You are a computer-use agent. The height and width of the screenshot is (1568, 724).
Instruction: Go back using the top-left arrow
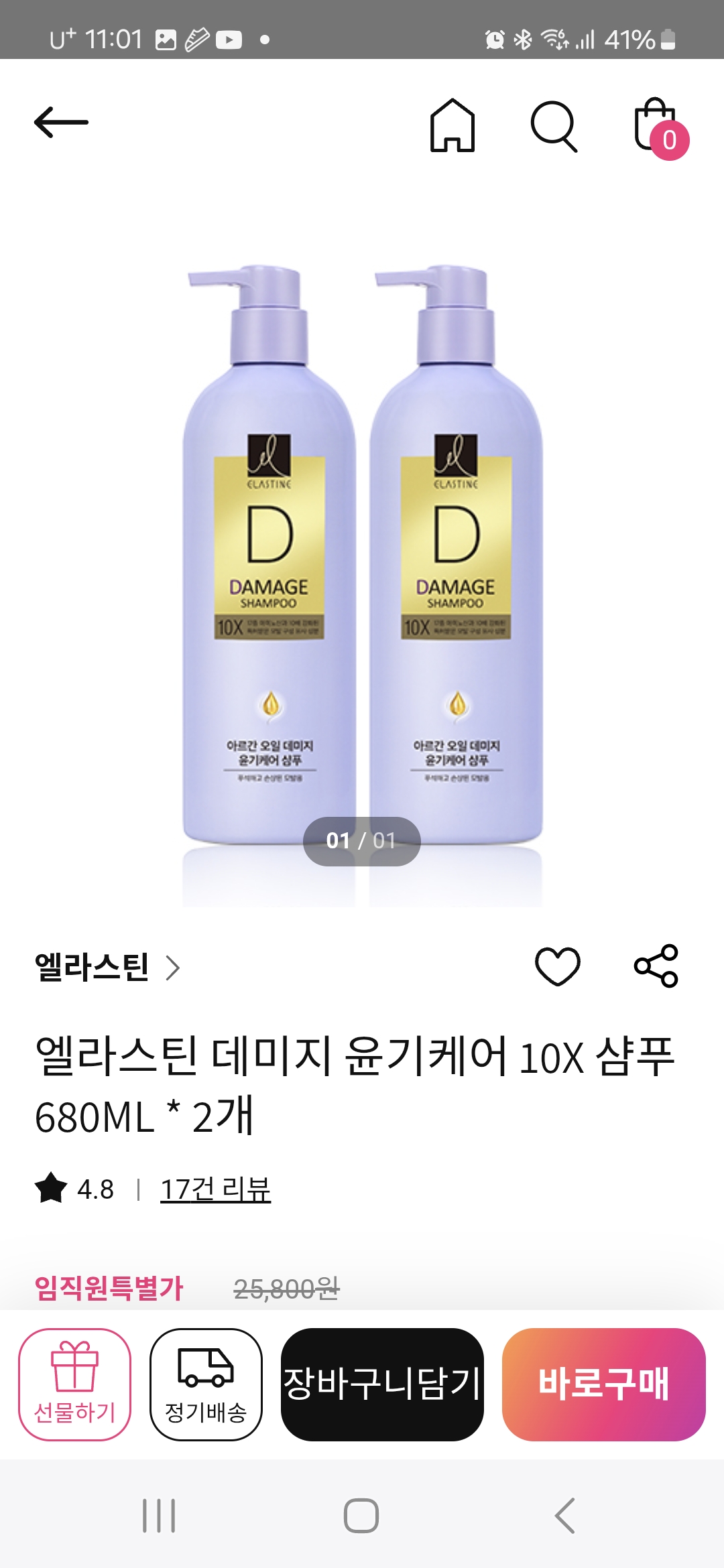point(61,123)
